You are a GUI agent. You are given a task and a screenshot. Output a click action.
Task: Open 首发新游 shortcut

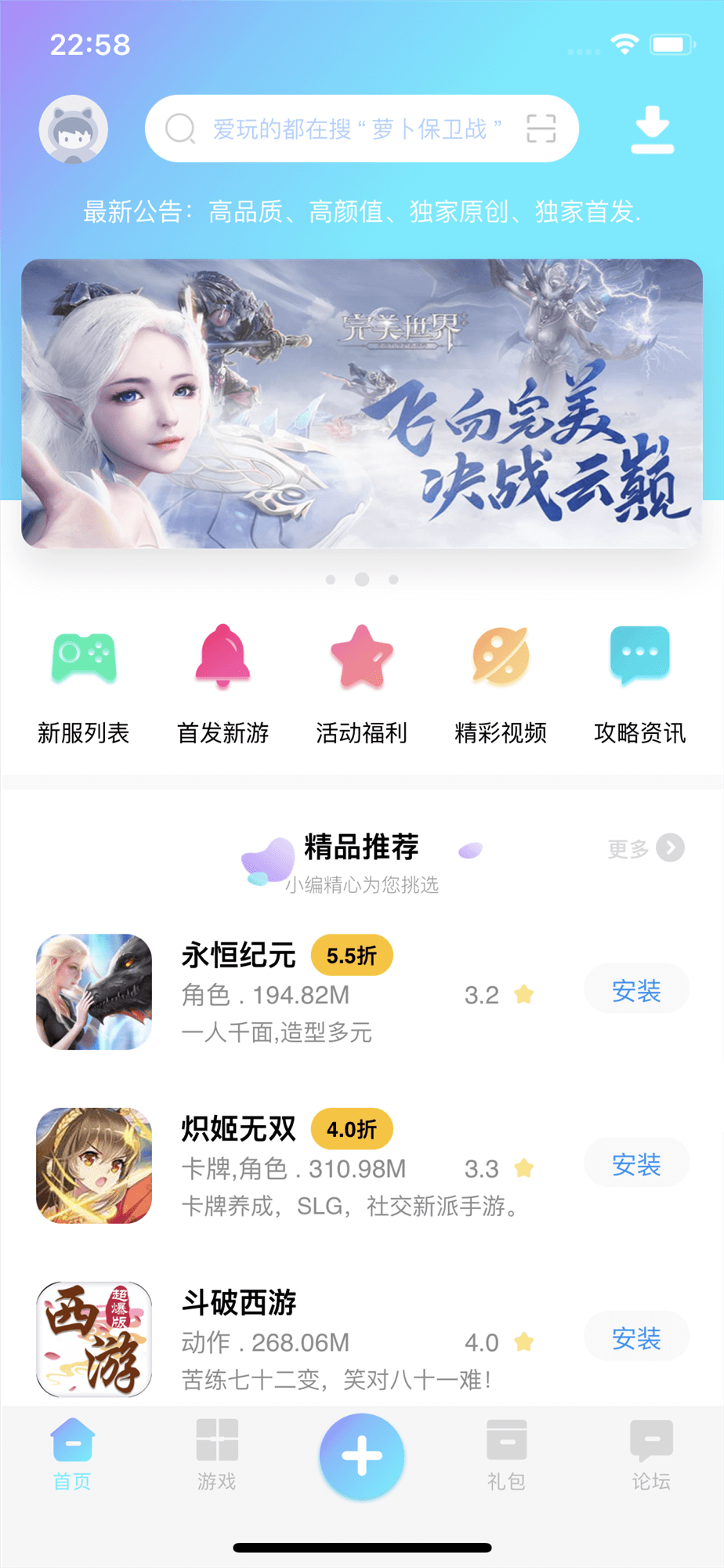(223, 681)
